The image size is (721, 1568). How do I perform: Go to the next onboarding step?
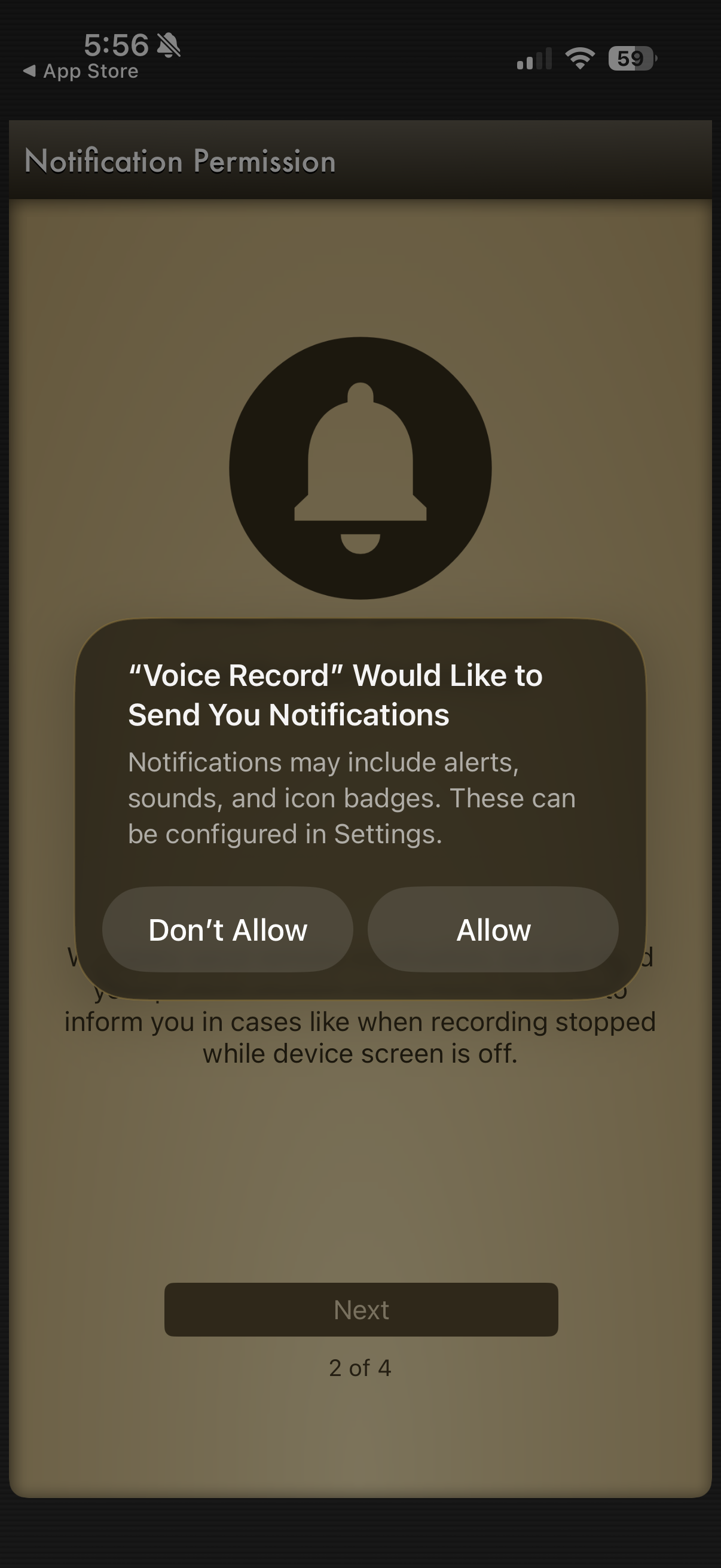point(361,1309)
